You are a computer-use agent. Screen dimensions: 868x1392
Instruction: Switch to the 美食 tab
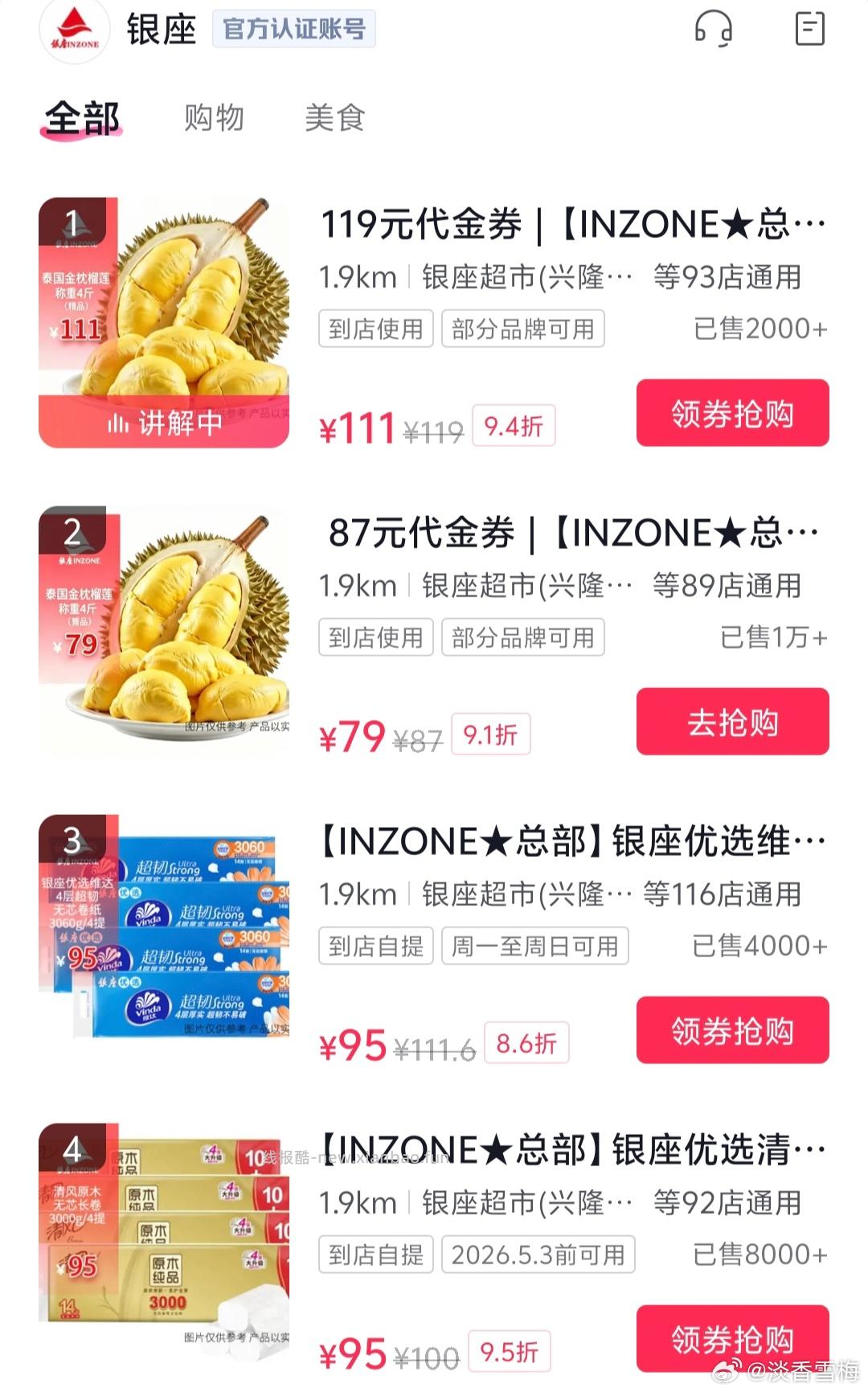click(334, 118)
